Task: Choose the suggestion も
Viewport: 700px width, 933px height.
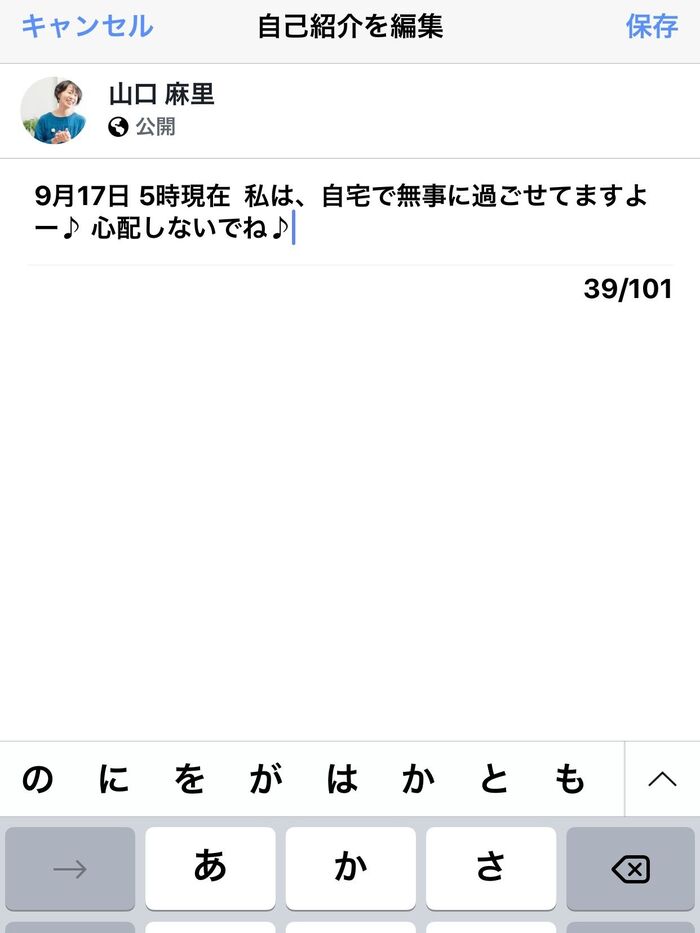Action: pos(570,779)
